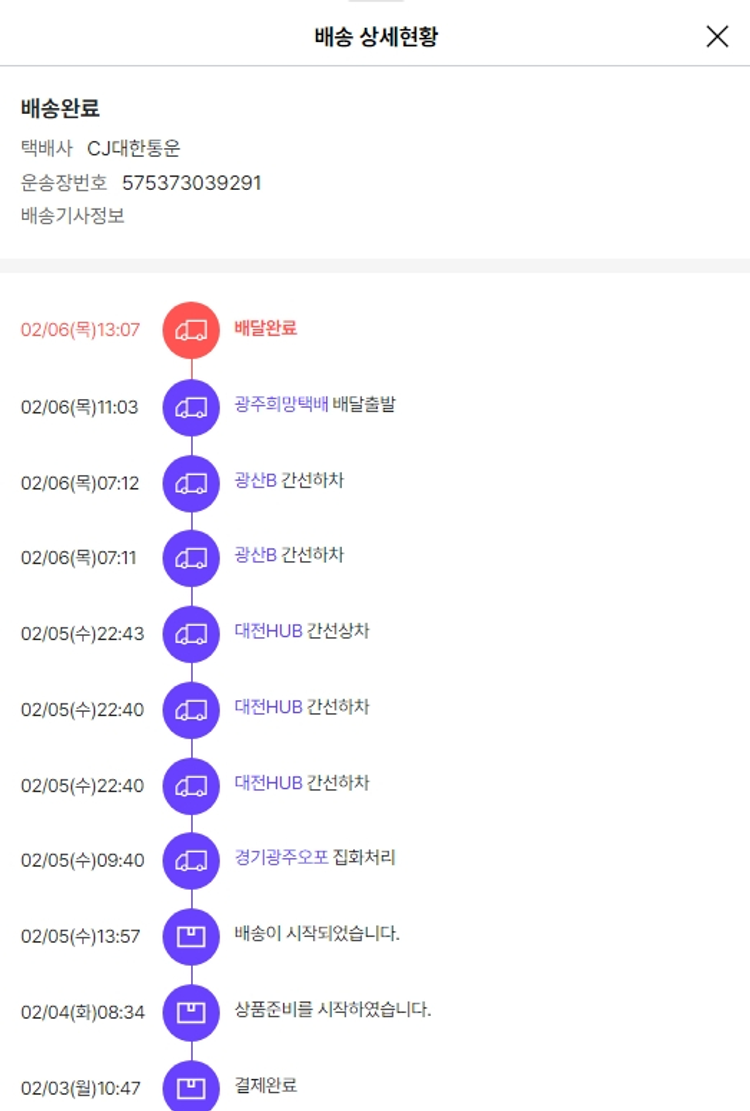
Task: Open 대전HUB link next to 간선상차
Action: tap(268, 632)
